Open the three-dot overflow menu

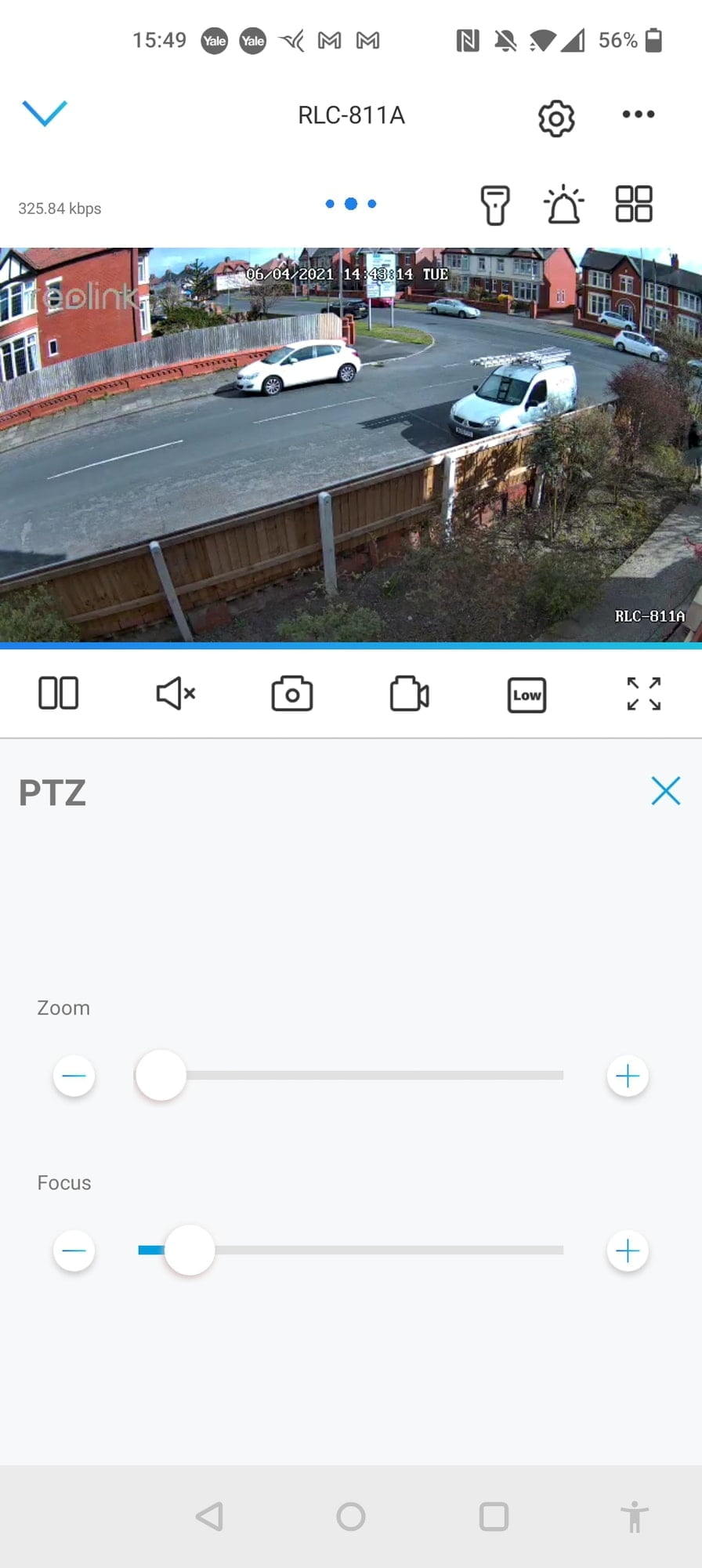[x=638, y=114]
